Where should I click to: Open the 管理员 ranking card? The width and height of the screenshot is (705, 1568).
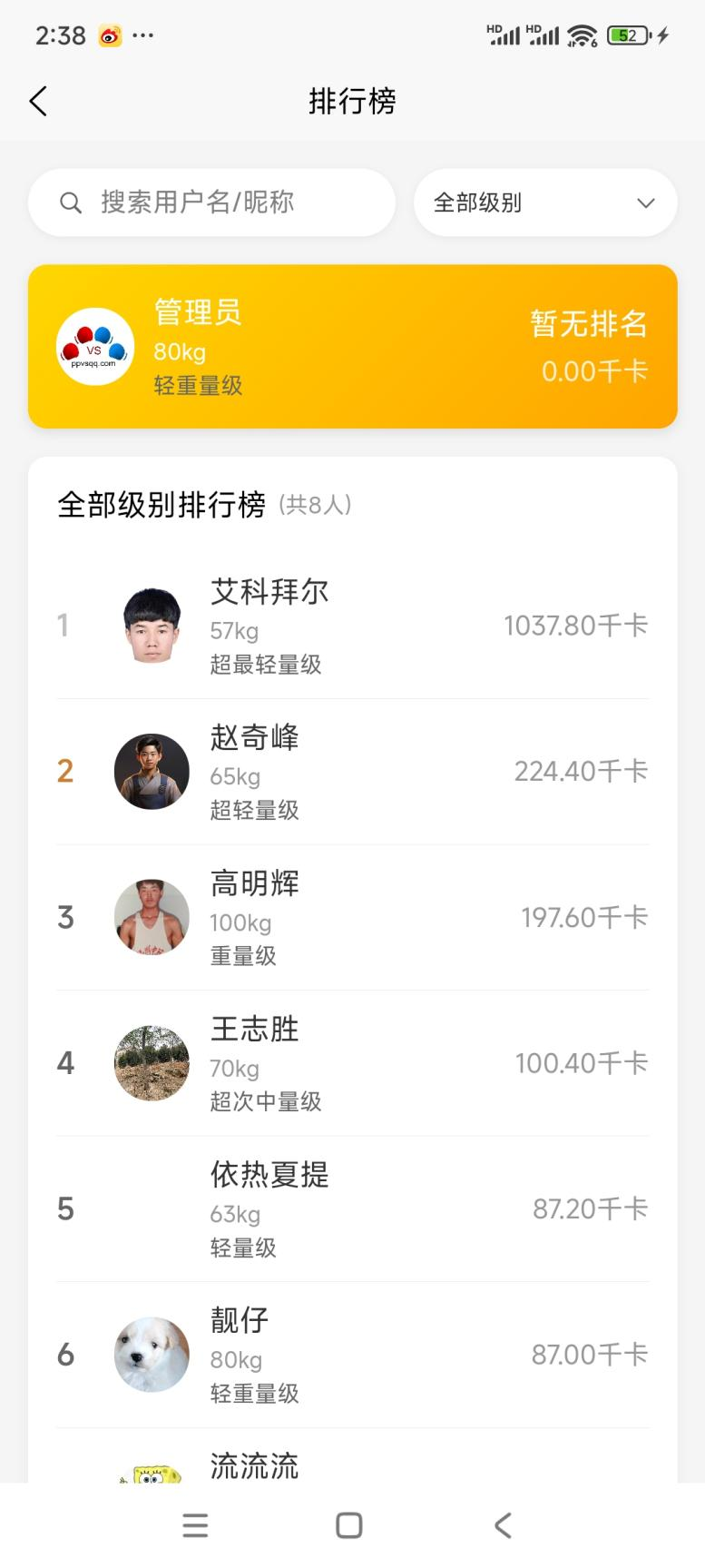click(x=352, y=347)
